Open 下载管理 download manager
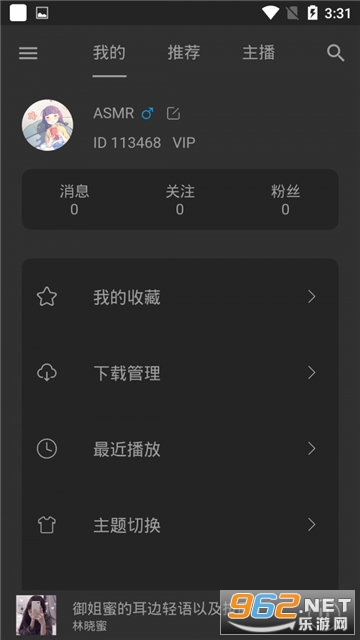The width and height of the screenshot is (360, 640). [x=180, y=373]
